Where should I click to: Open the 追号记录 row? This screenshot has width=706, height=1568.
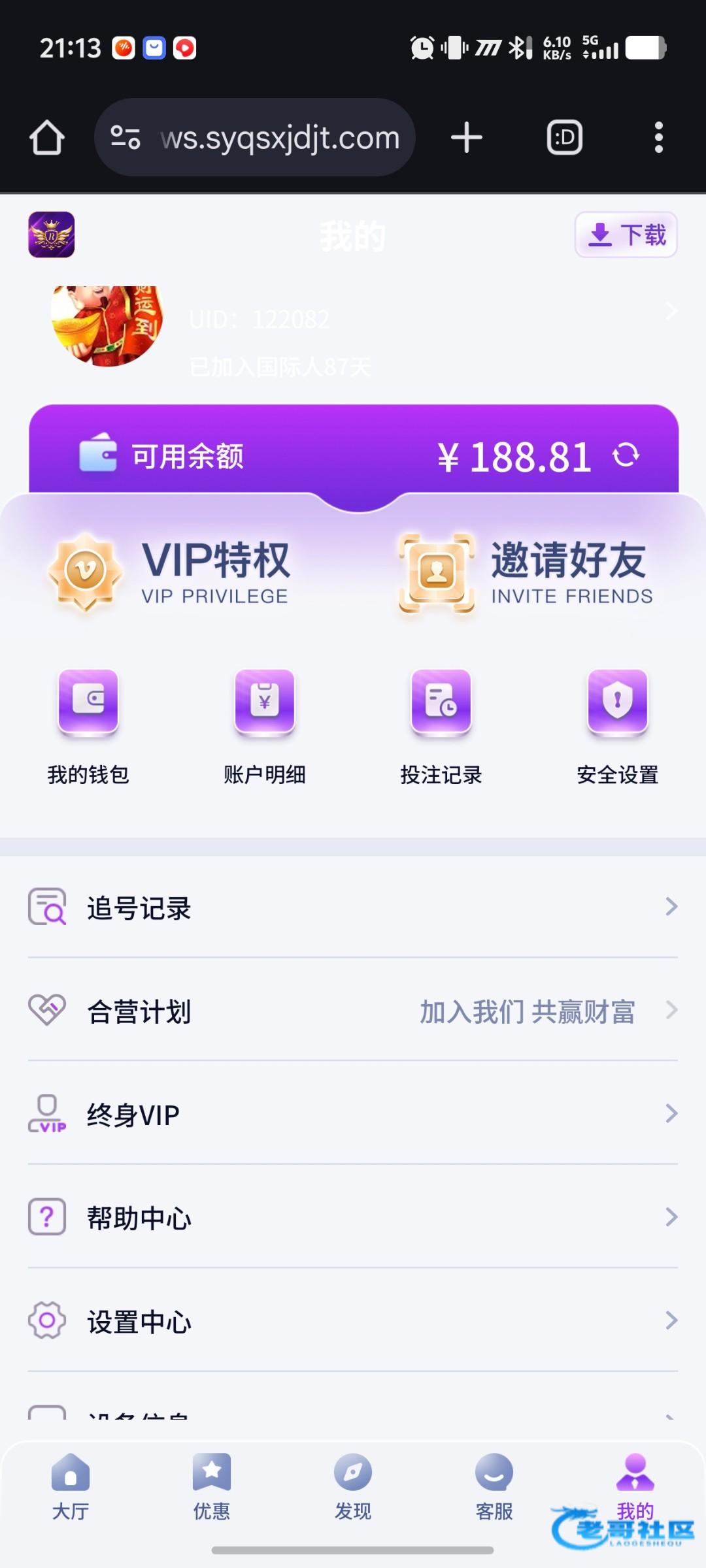353,907
